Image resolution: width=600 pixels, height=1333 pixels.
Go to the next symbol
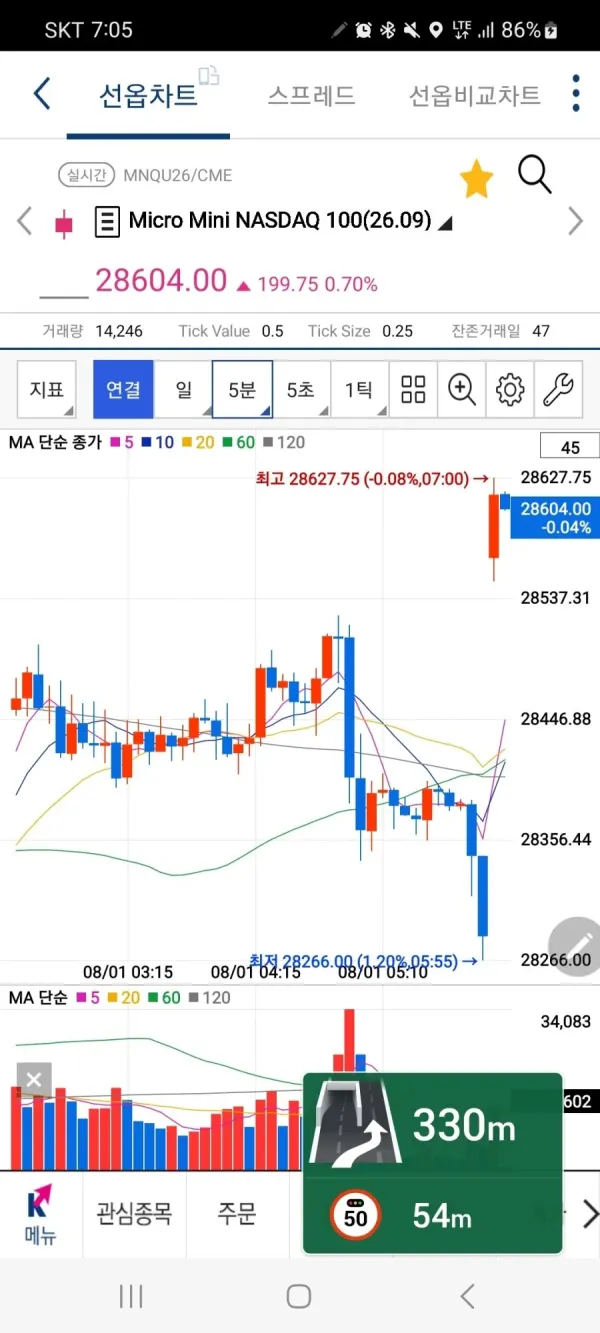click(576, 221)
